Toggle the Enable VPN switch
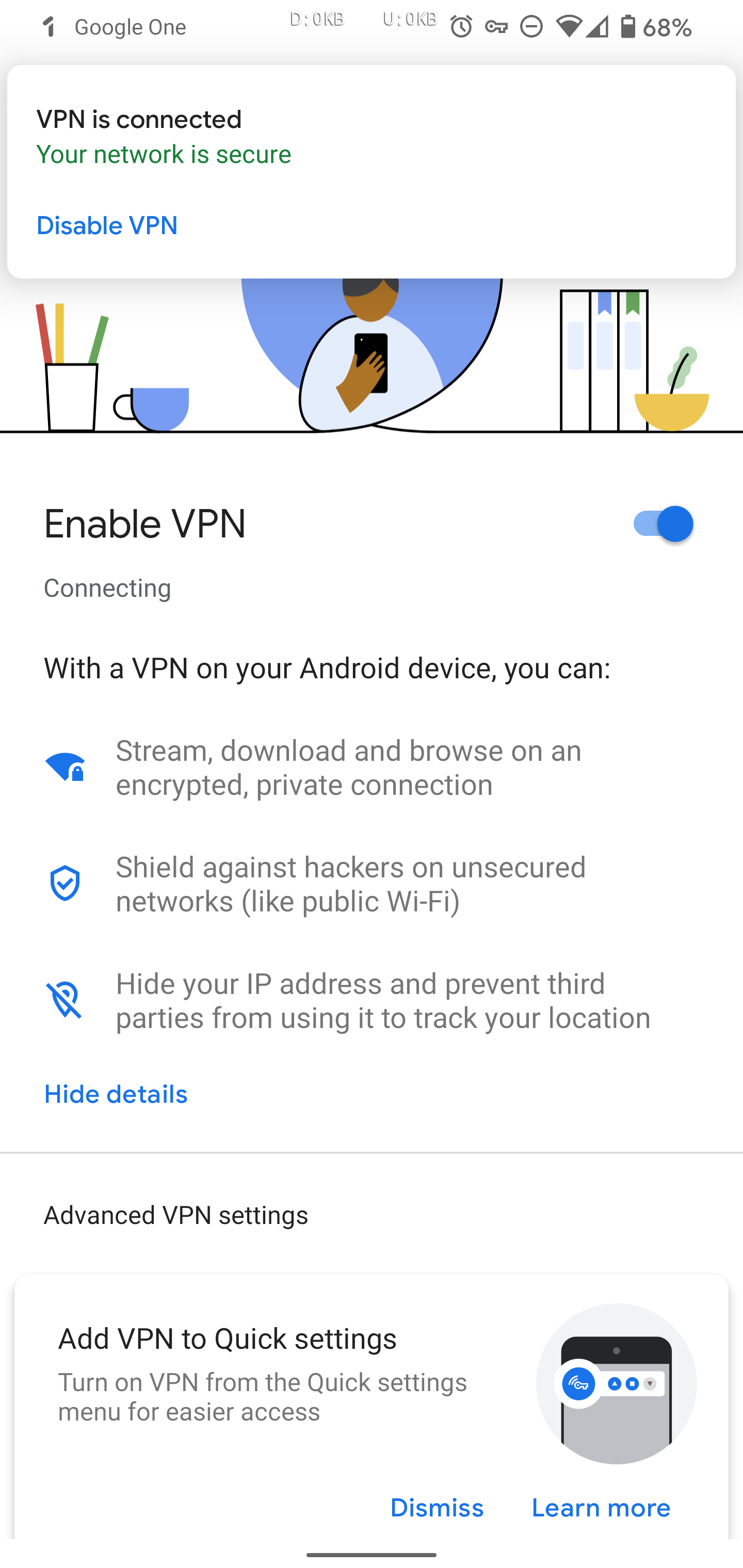743x1568 pixels. pyautogui.click(x=662, y=524)
